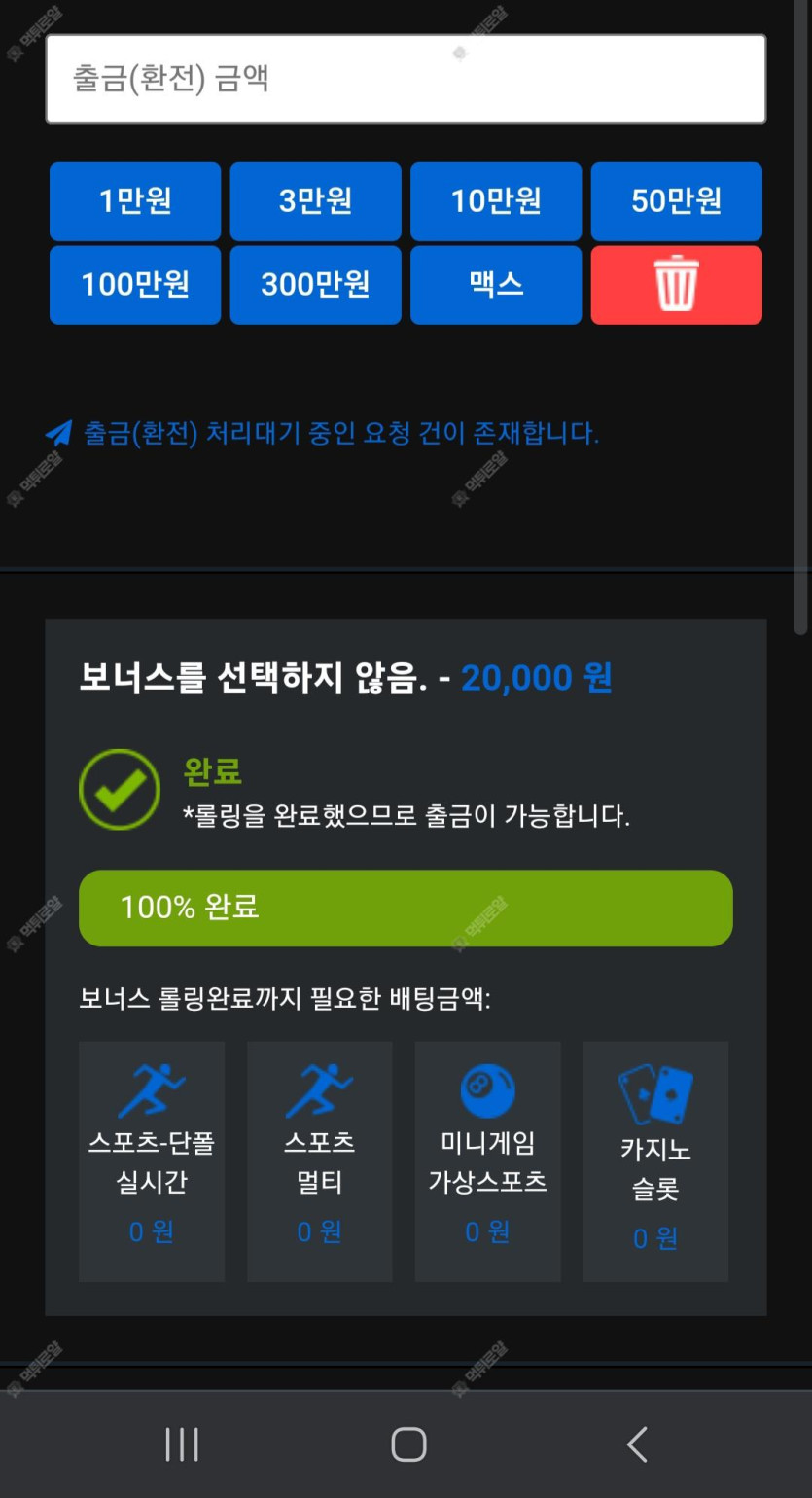Select the 50만원 amount button

click(x=676, y=201)
